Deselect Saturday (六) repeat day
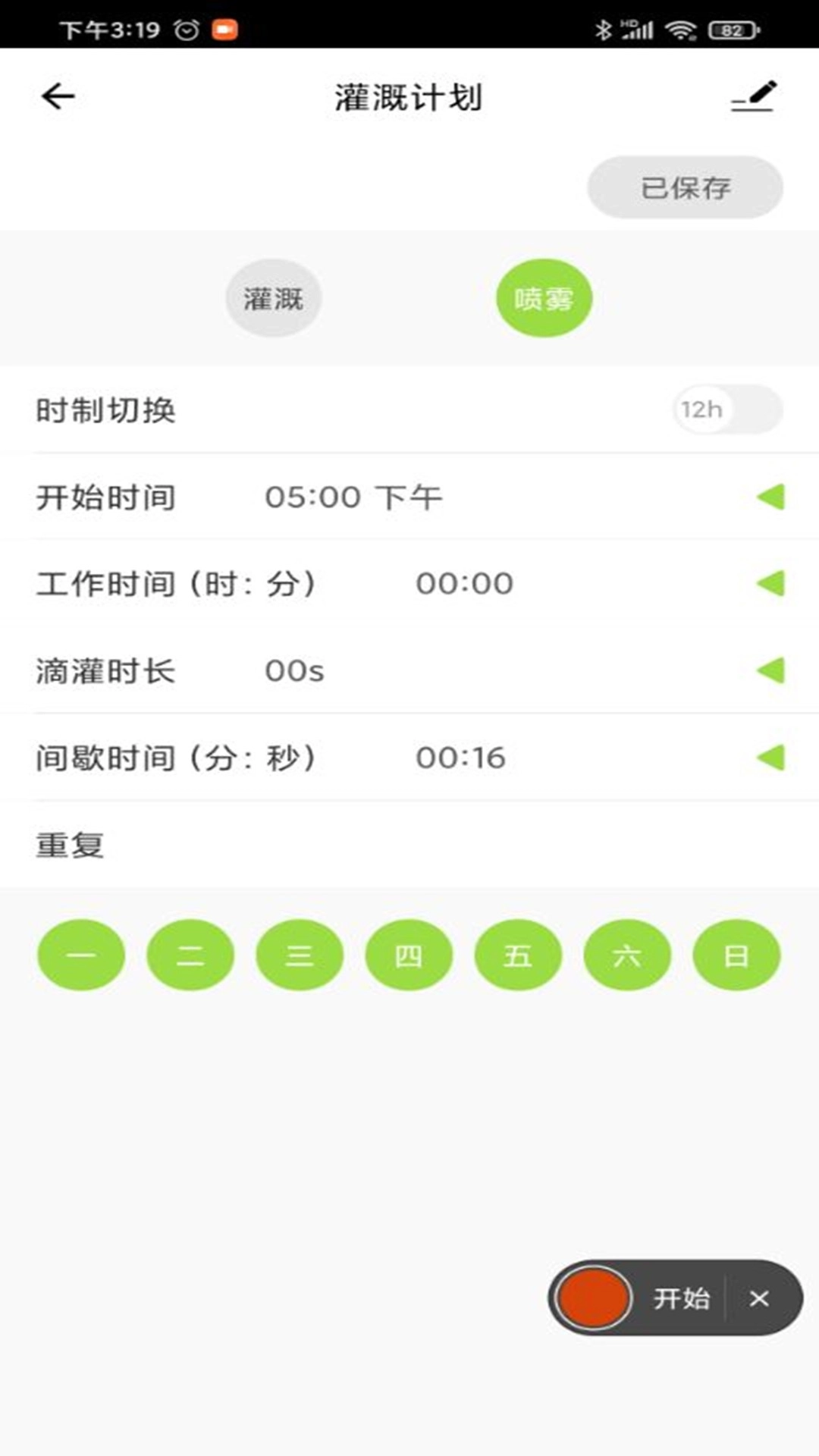 626,955
